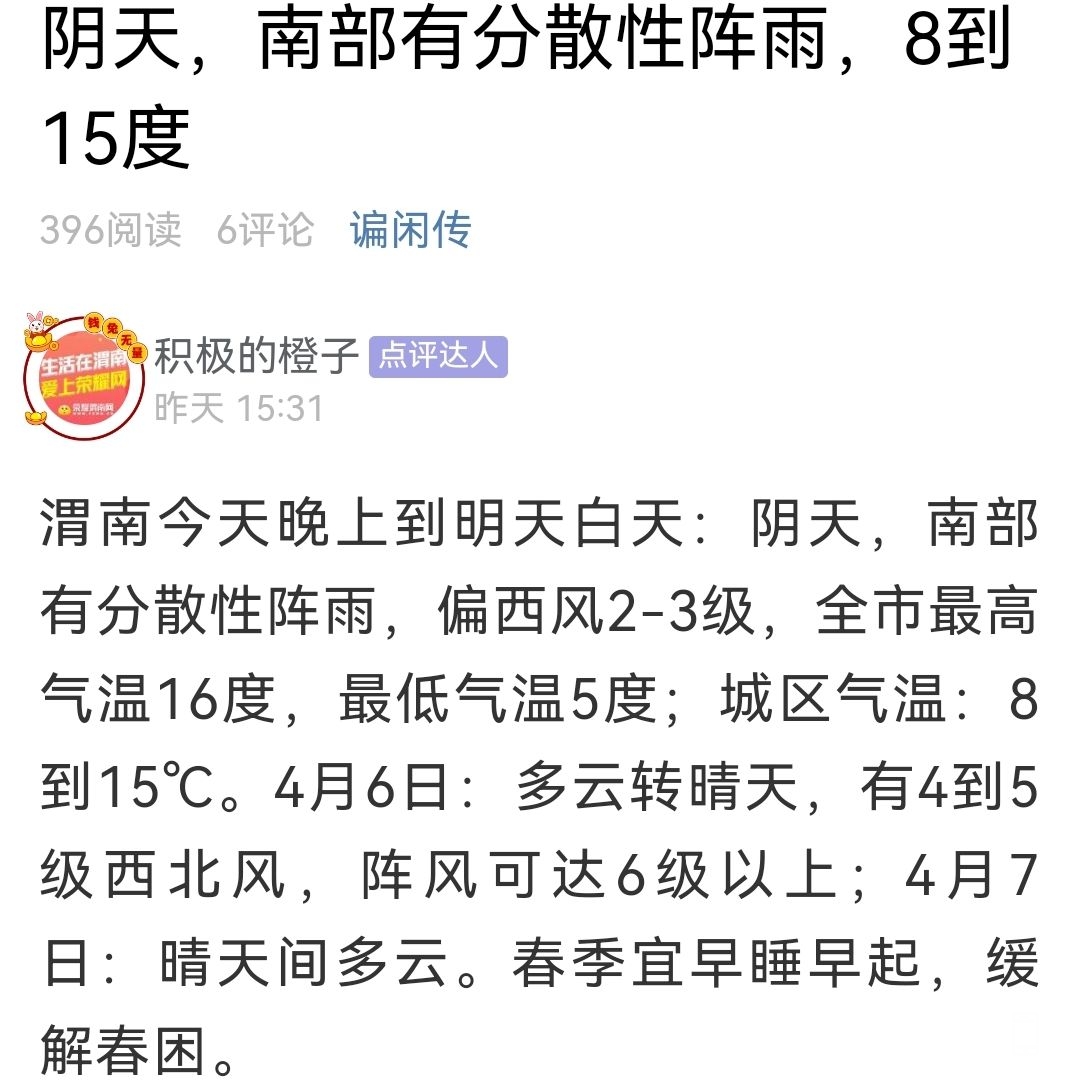Tap the 点评达人 badge

(438, 357)
